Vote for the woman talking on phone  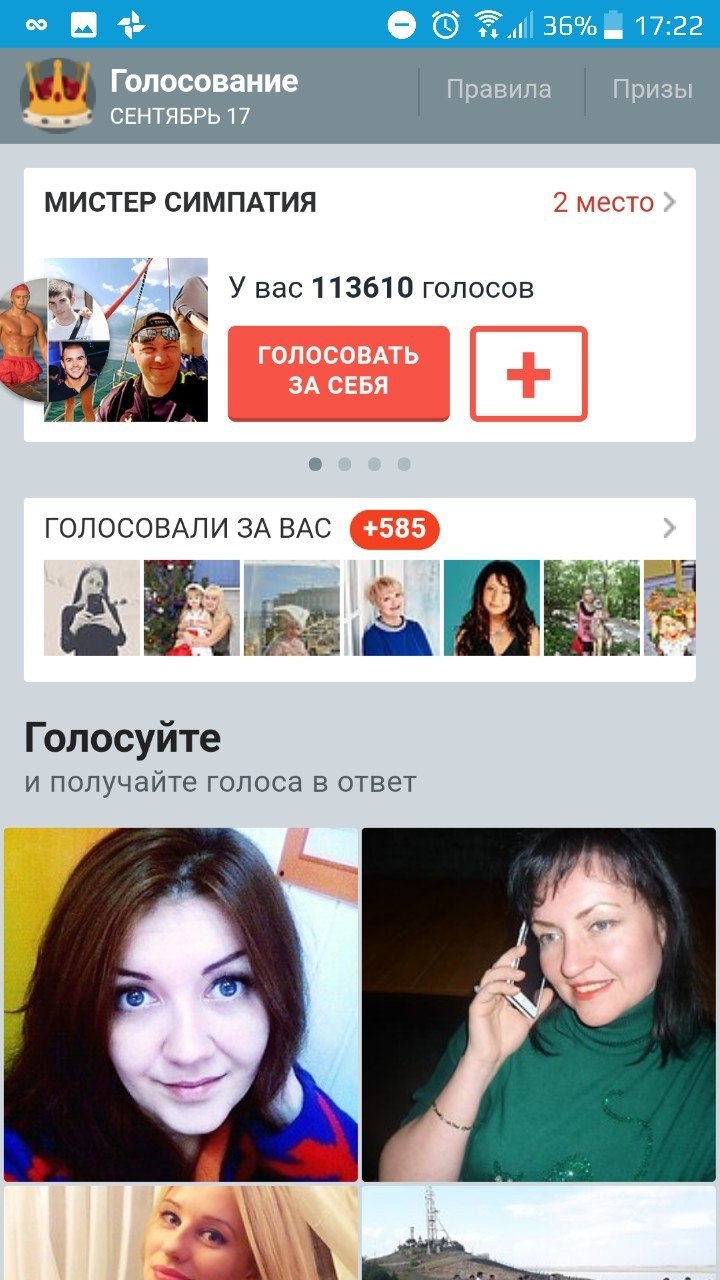(539, 1004)
